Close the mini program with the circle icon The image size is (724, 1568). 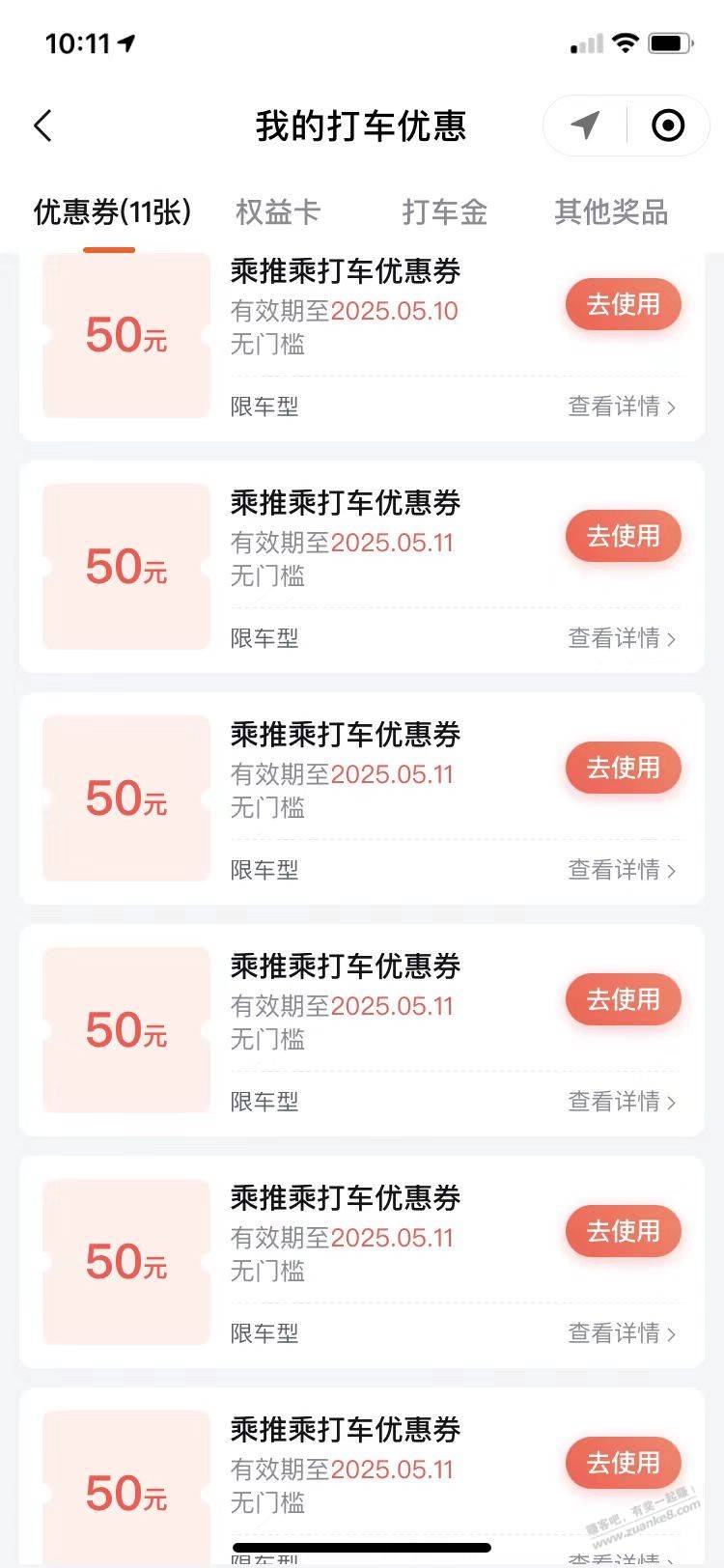coord(668,126)
